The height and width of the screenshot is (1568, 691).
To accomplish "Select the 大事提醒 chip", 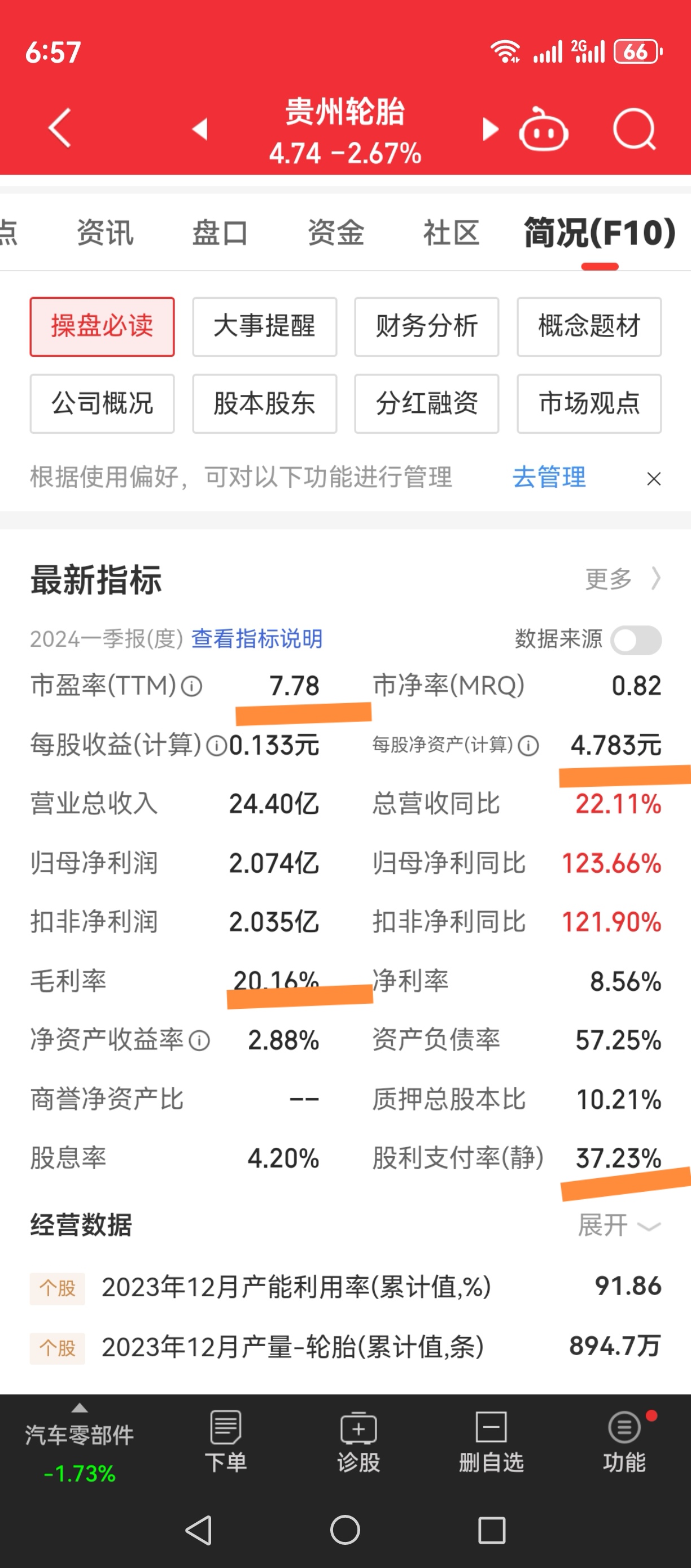I will [265, 327].
